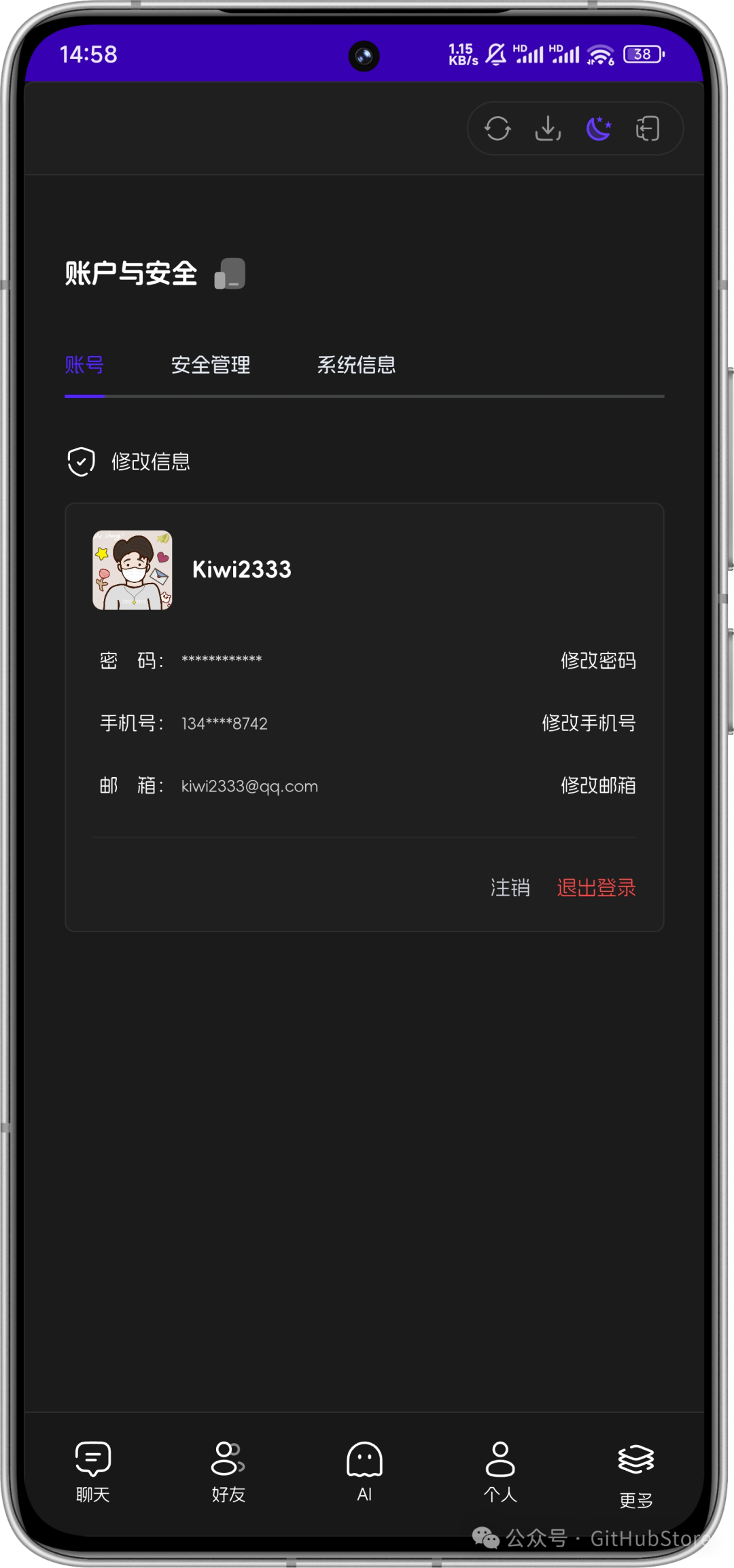
Task: Toggle the dark mode moon icon
Action: coord(599,128)
